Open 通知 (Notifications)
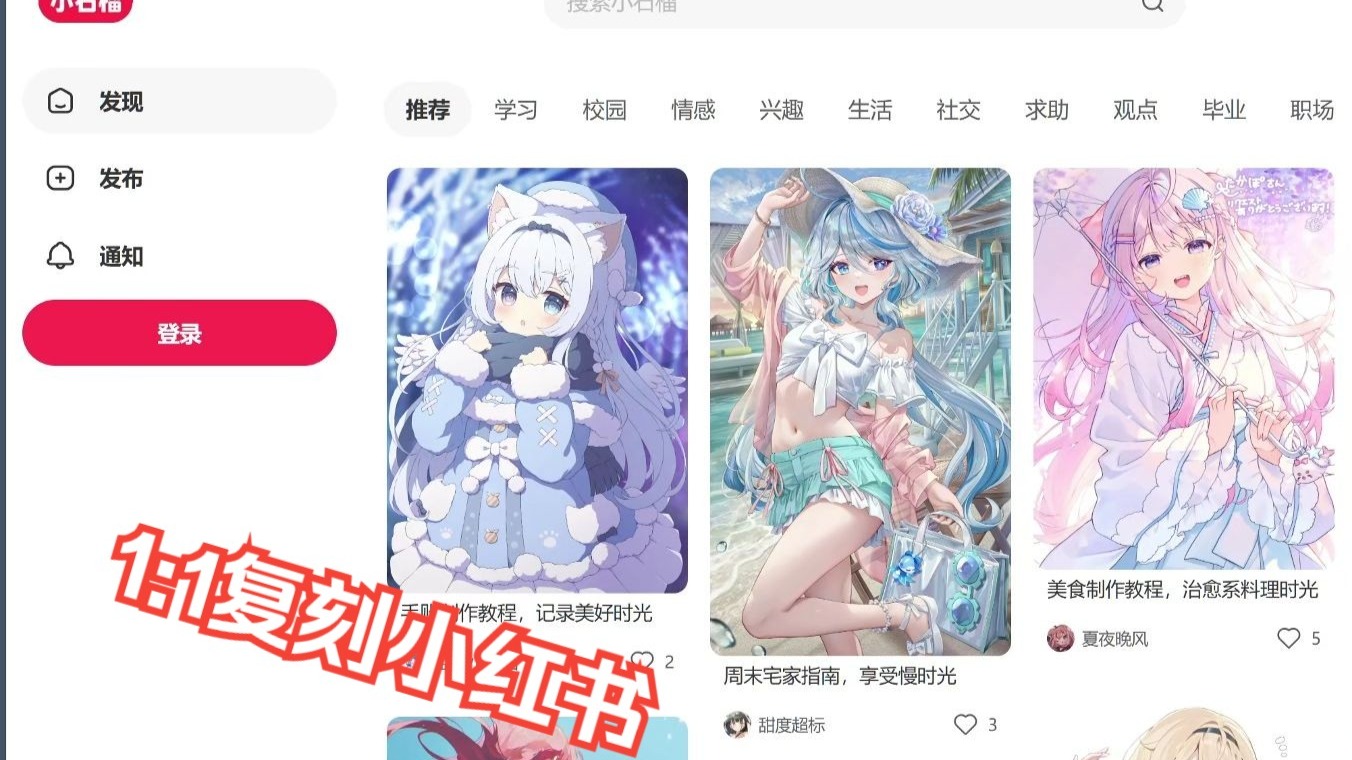 [x=120, y=257]
